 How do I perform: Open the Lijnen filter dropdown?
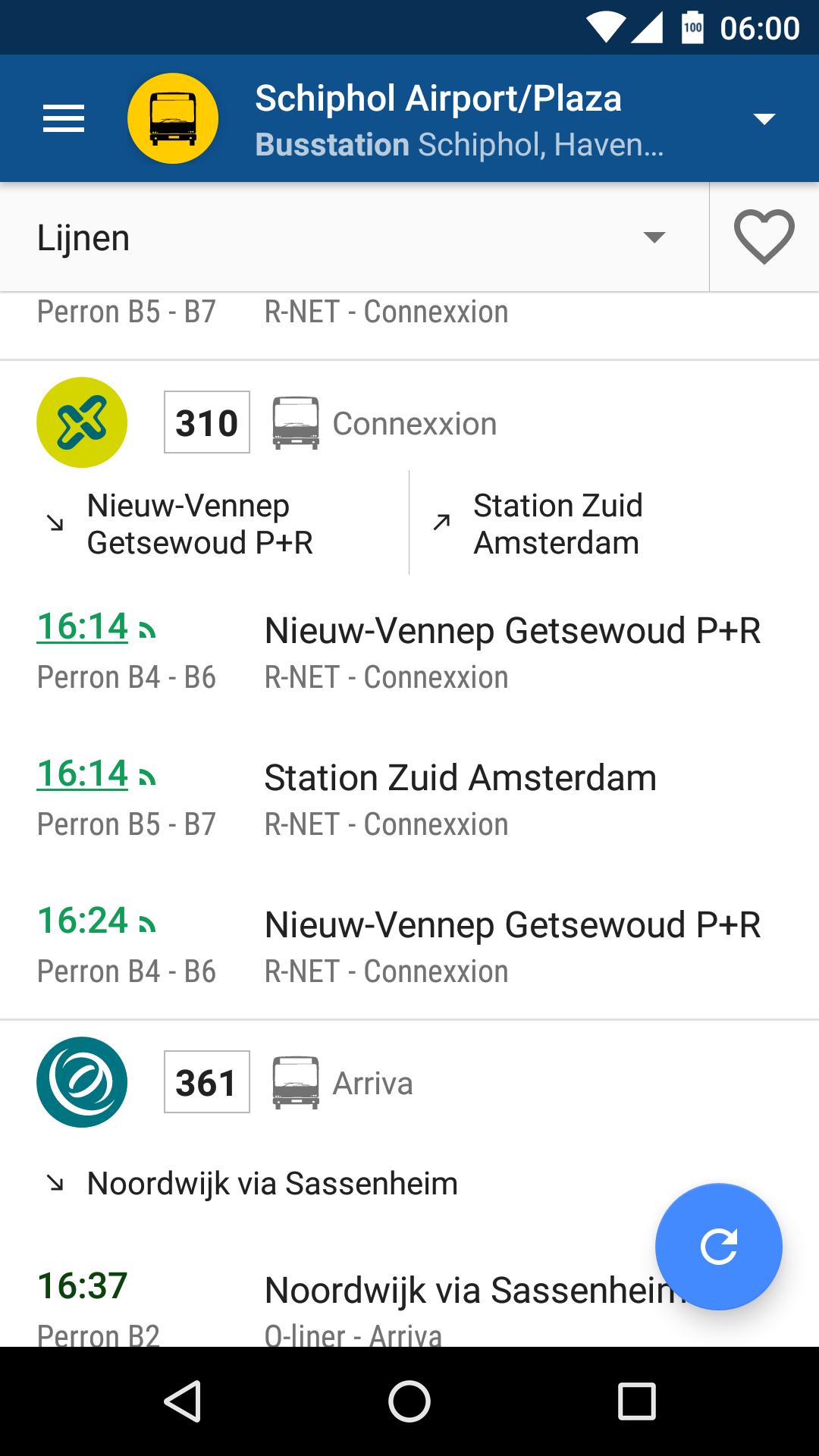tap(354, 237)
